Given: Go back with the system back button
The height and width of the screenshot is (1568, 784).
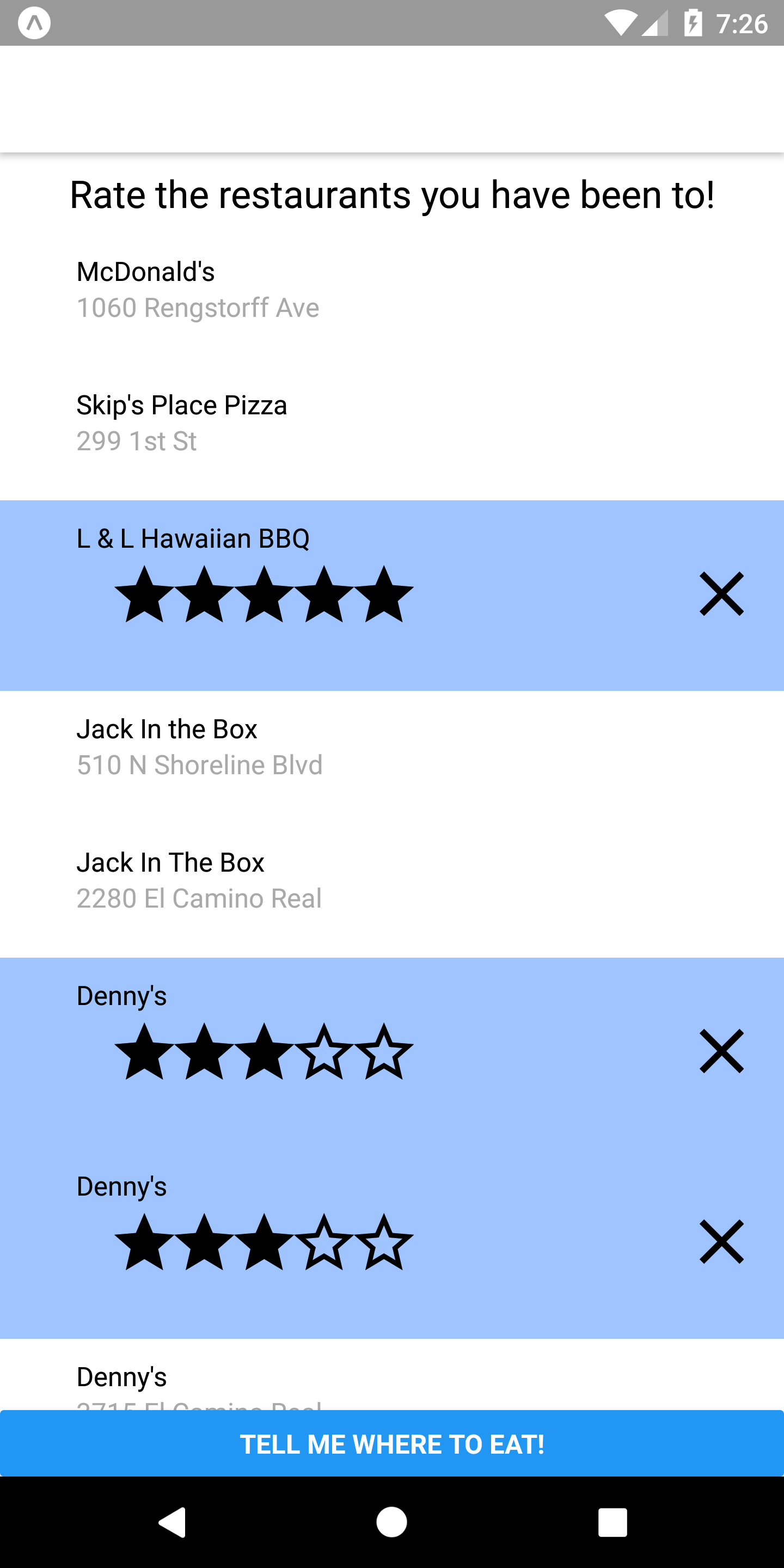Looking at the screenshot, I should click(172, 1522).
